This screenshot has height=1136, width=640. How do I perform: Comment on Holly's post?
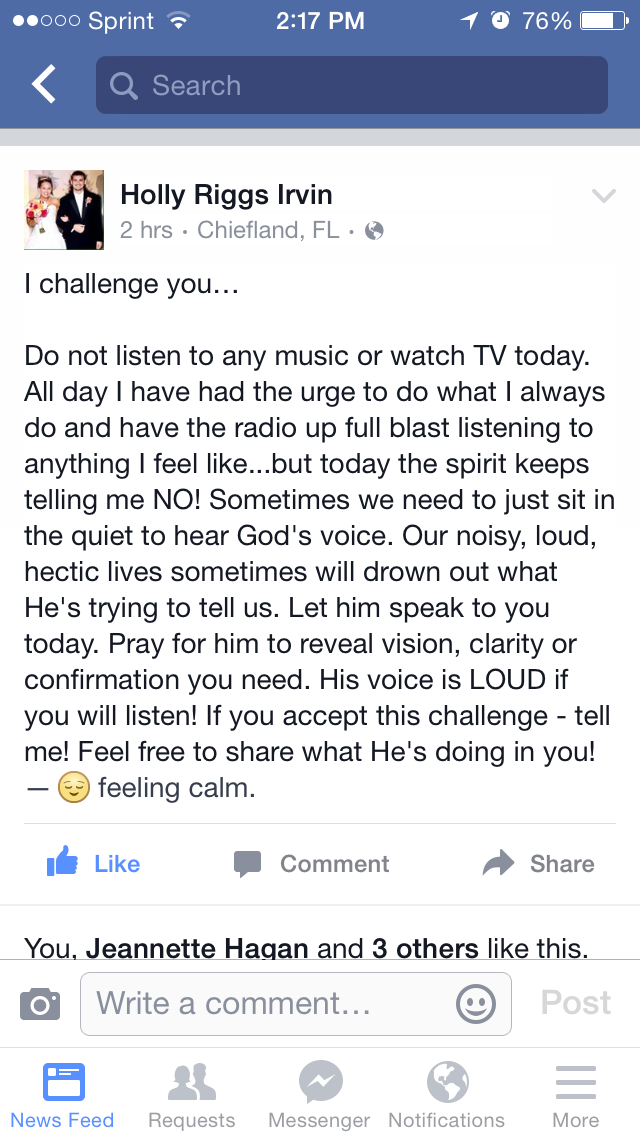311,864
